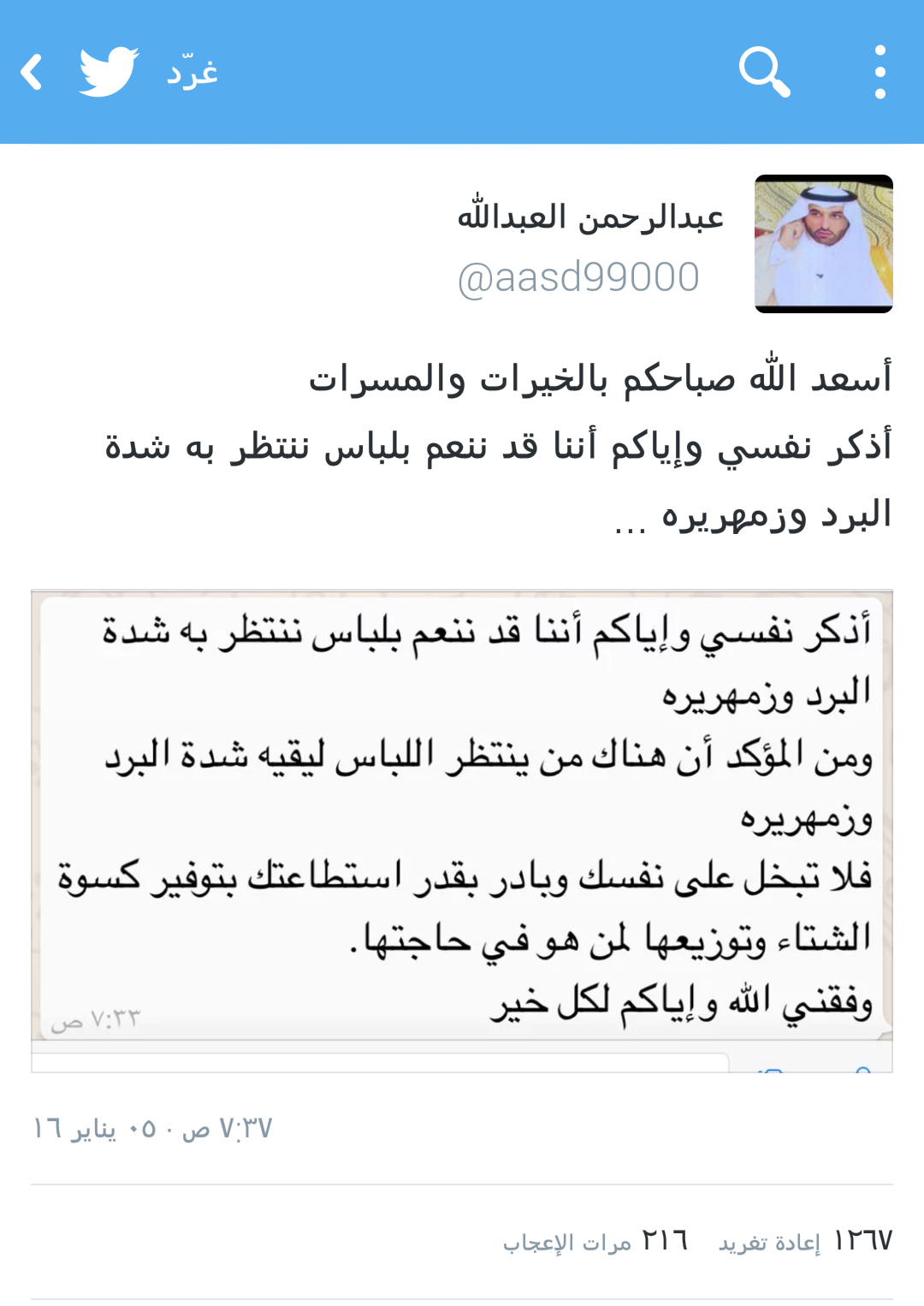View the list of ٢١٦ likes
924x1306 pixels.
tap(596, 1241)
